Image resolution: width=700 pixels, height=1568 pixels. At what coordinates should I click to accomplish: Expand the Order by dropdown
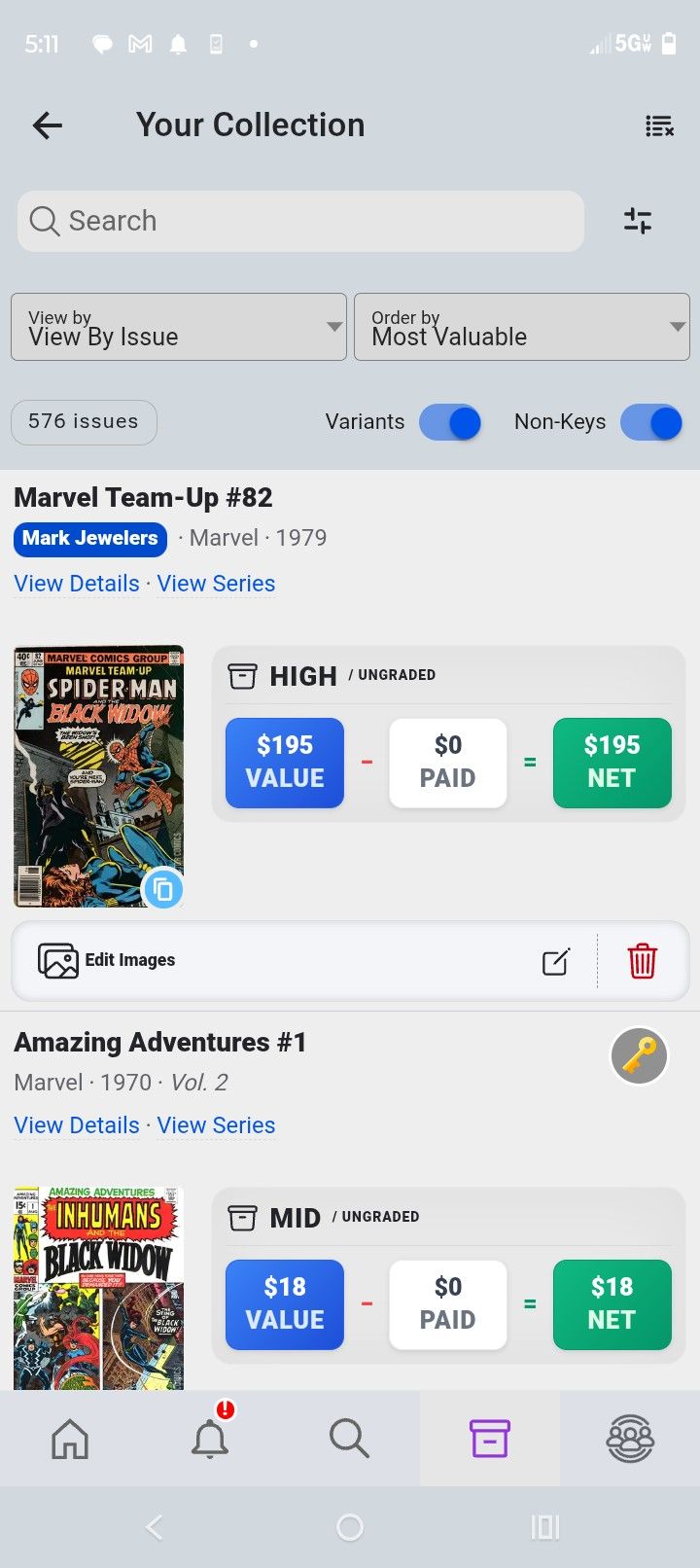coord(521,327)
